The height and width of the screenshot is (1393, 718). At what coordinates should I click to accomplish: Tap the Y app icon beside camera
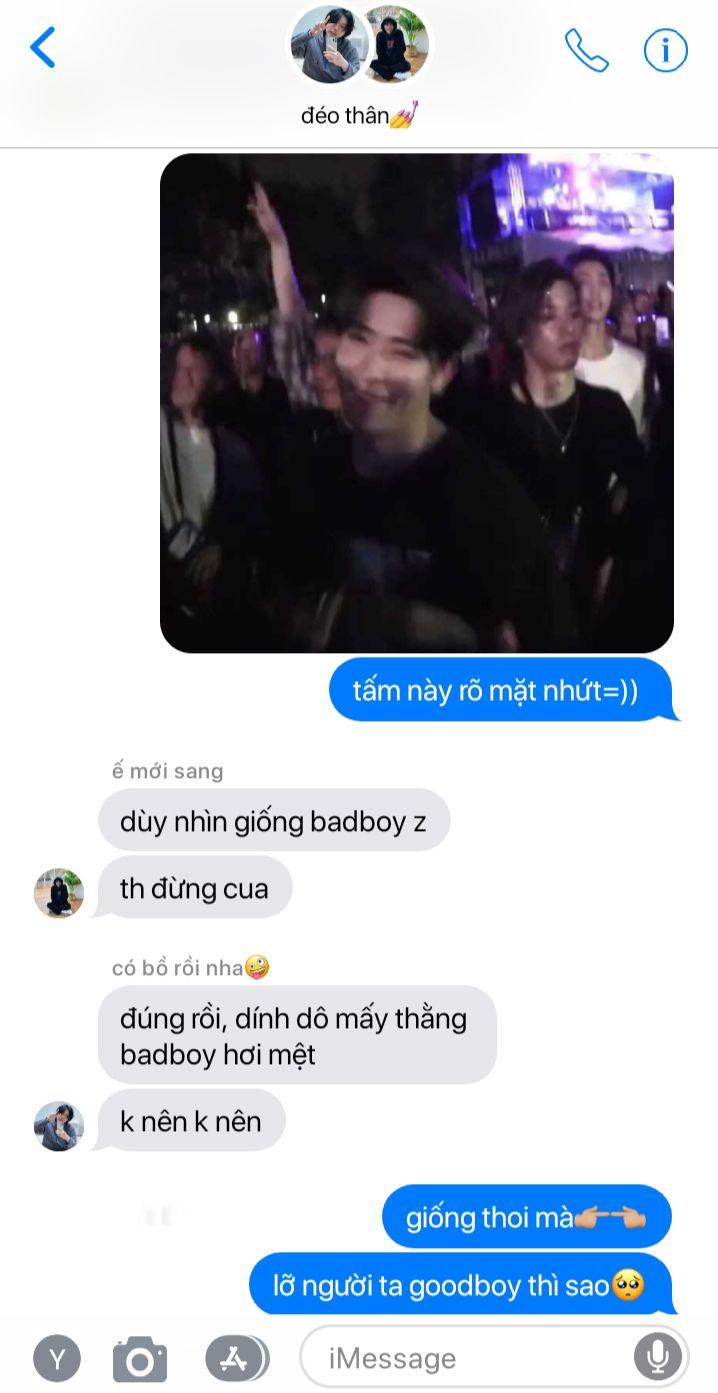tap(58, 1358)
